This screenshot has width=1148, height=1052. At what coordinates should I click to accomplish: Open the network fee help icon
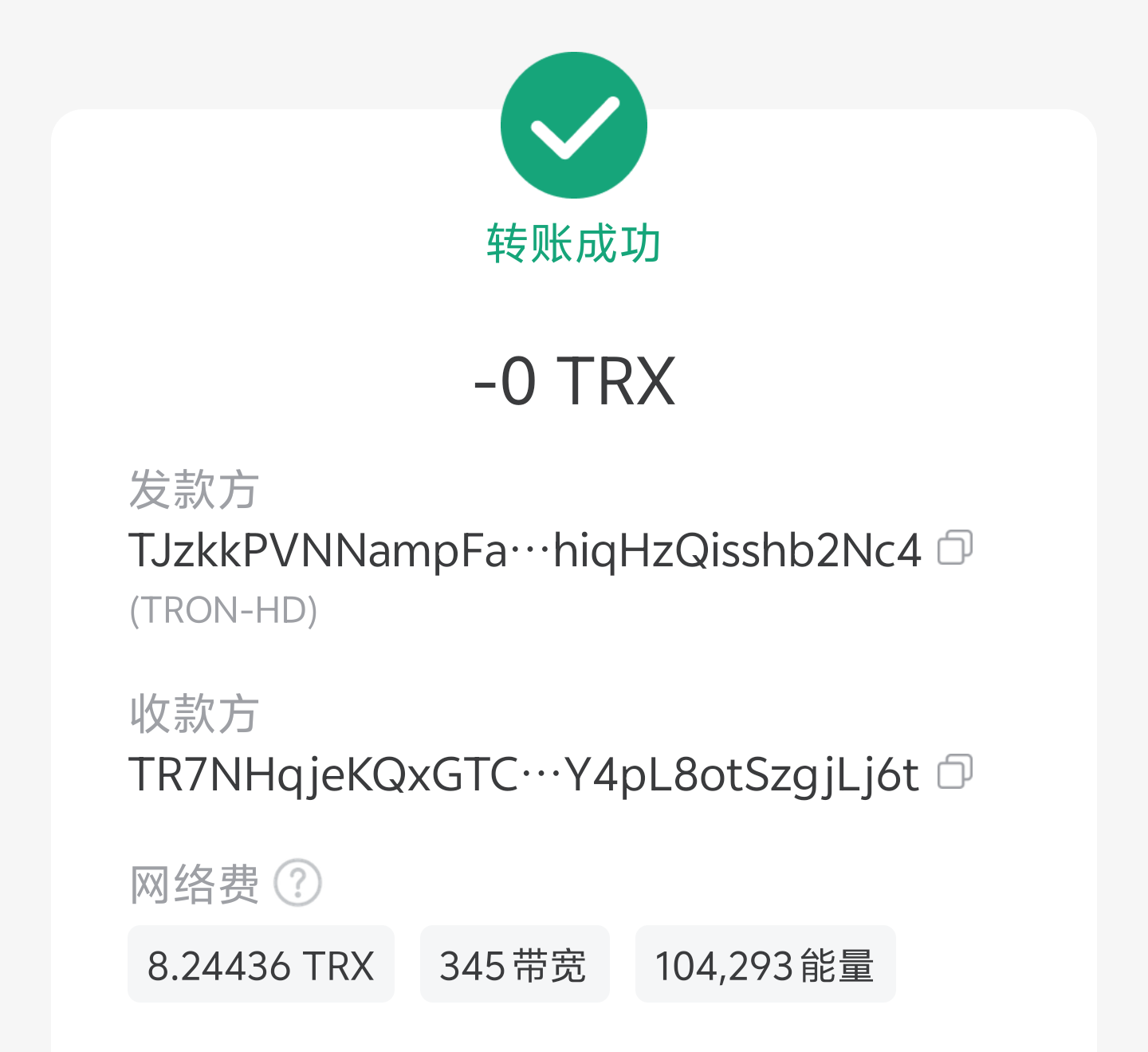tap(297, 883)
